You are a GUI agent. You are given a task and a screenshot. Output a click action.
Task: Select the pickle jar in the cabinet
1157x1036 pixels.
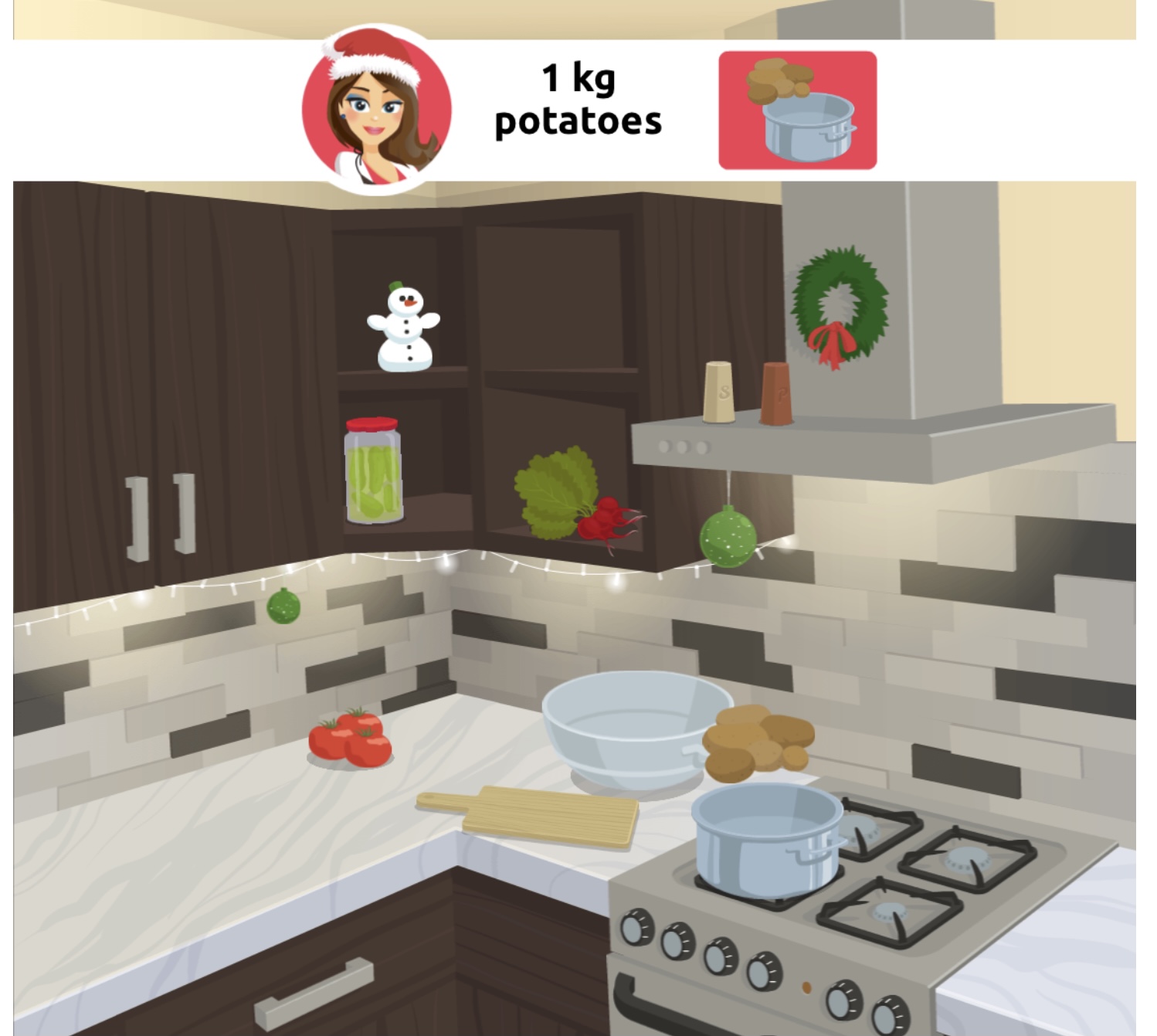[373, 473]
